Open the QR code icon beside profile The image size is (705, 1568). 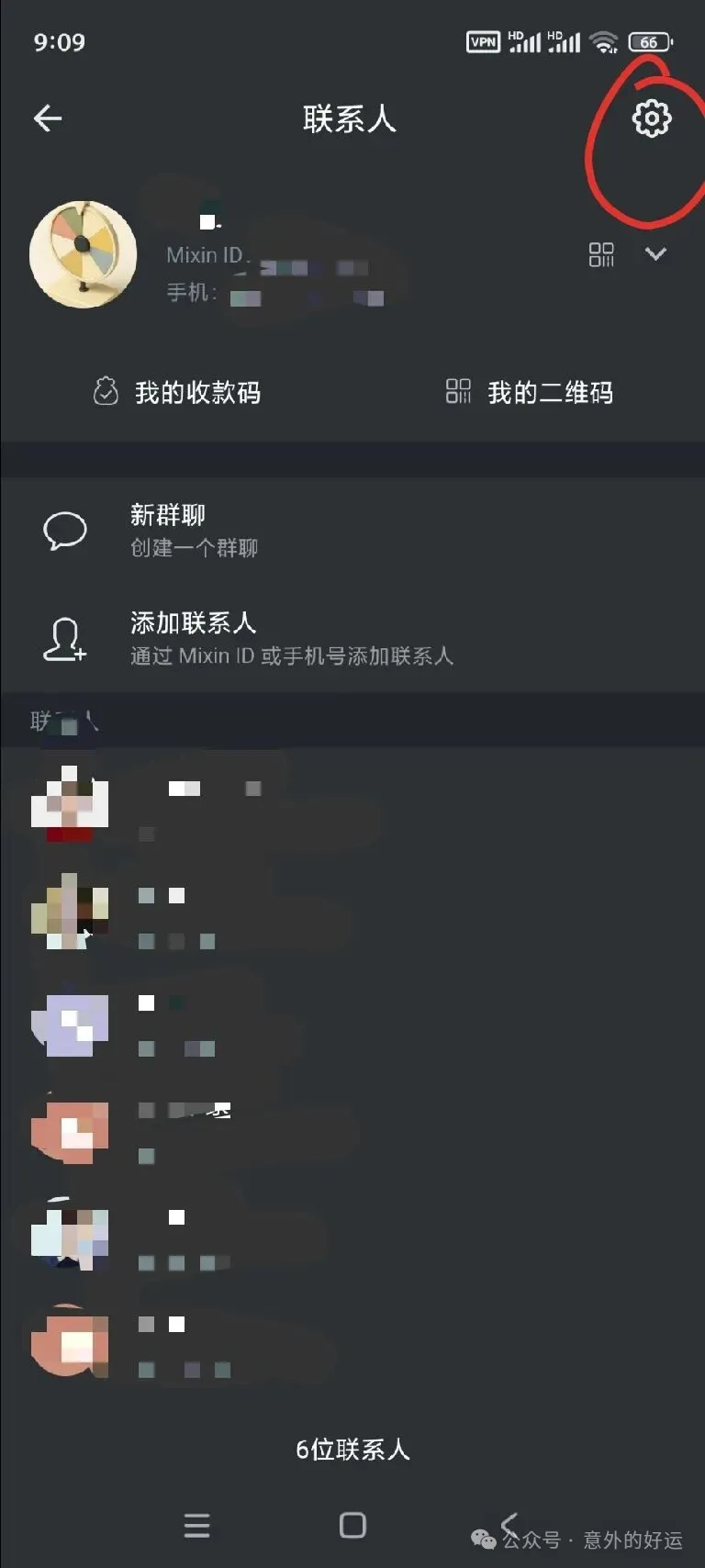tap(601, 254)
